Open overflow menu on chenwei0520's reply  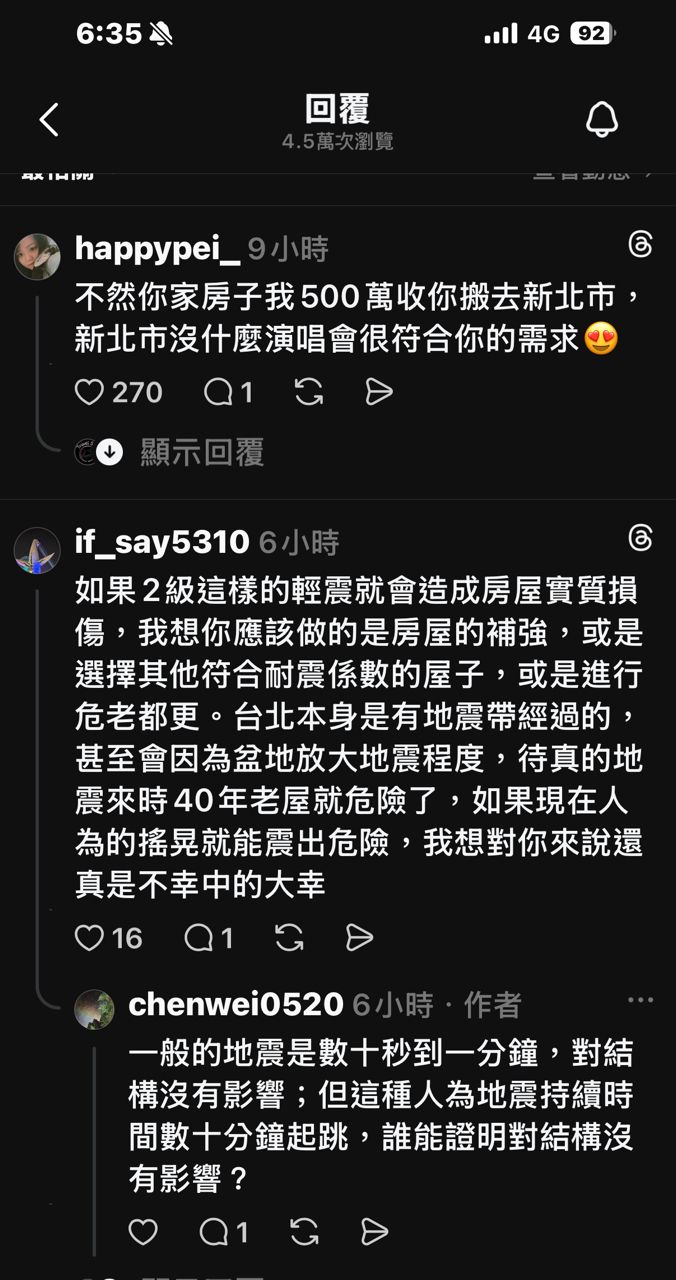tap(640, 1000)
